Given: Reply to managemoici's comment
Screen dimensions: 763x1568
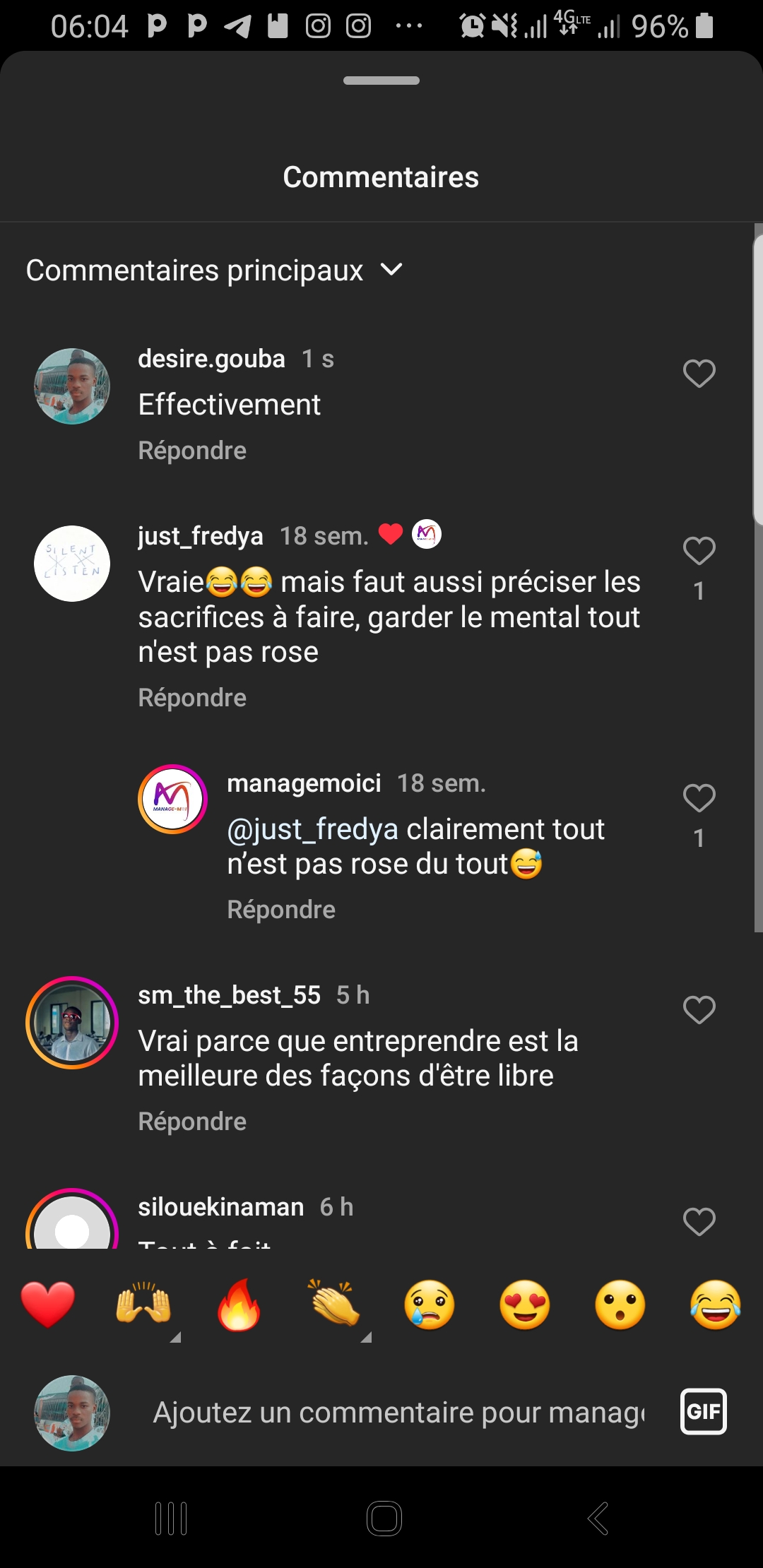Looking at the screenshot, I should point(281,910).
